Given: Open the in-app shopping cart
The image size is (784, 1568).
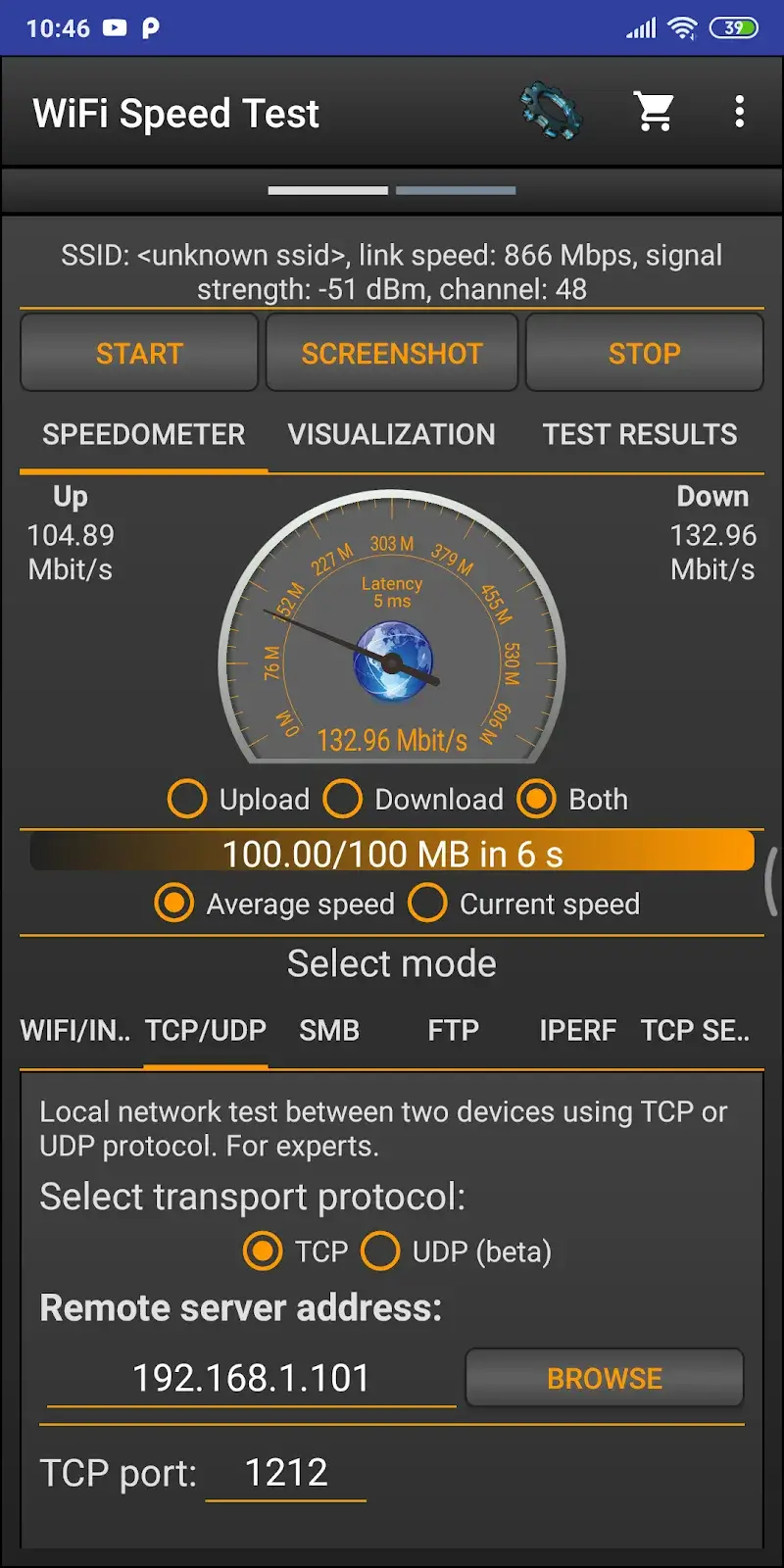Looking at the screenshot, I should [x=655, y=112].
